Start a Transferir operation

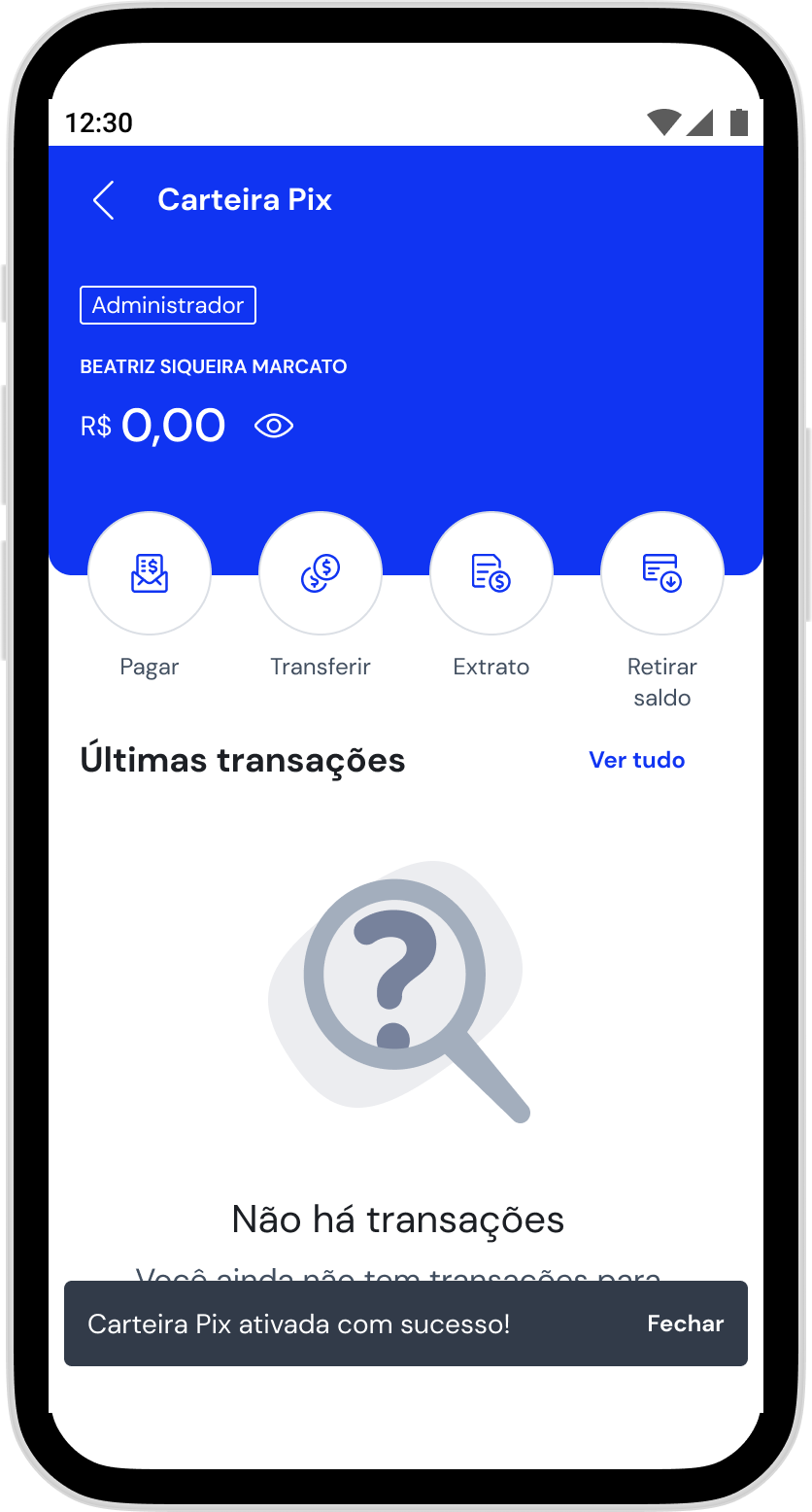coord(321,573)
